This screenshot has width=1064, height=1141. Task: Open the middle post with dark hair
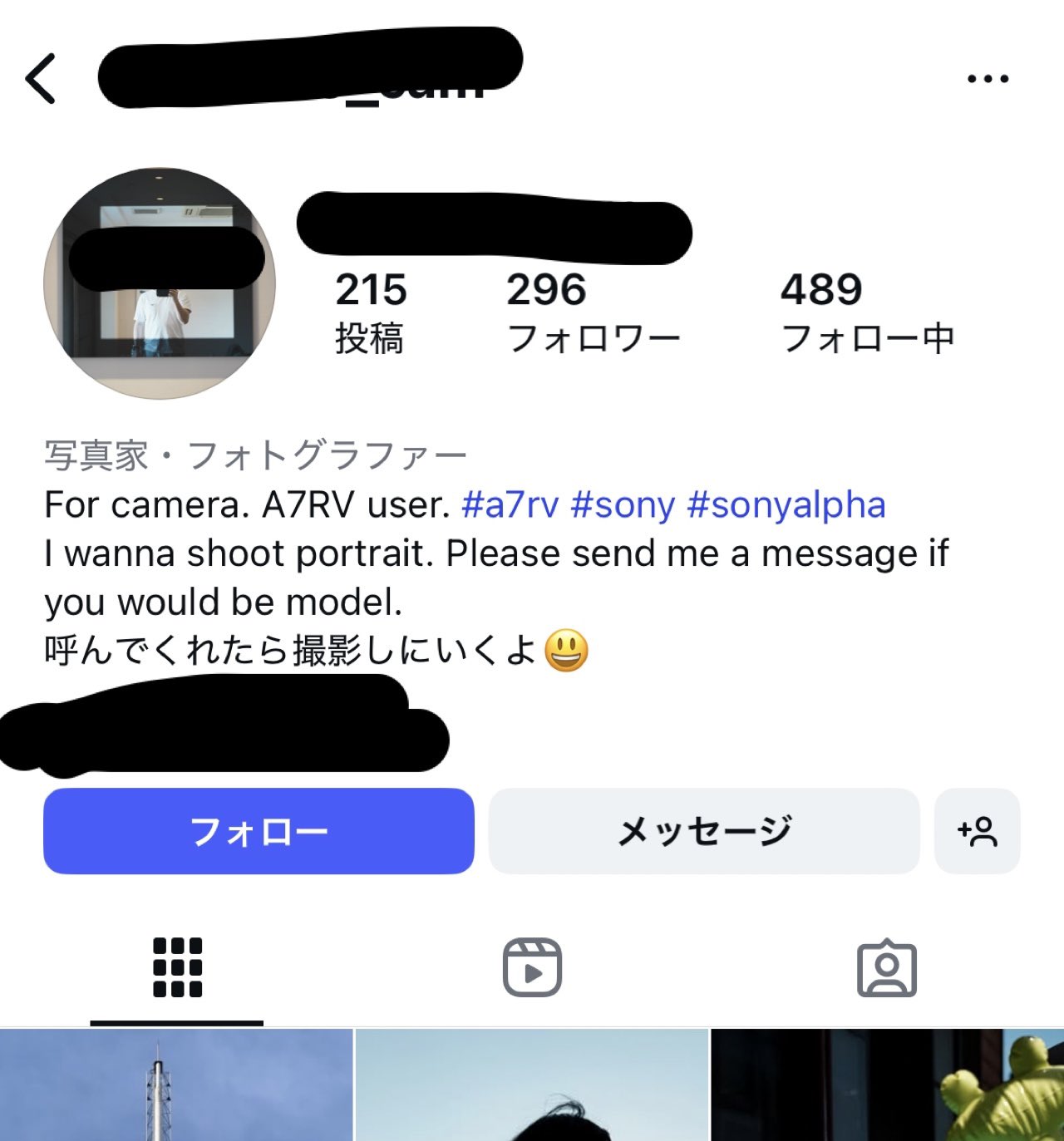[x=532, y=1085]
